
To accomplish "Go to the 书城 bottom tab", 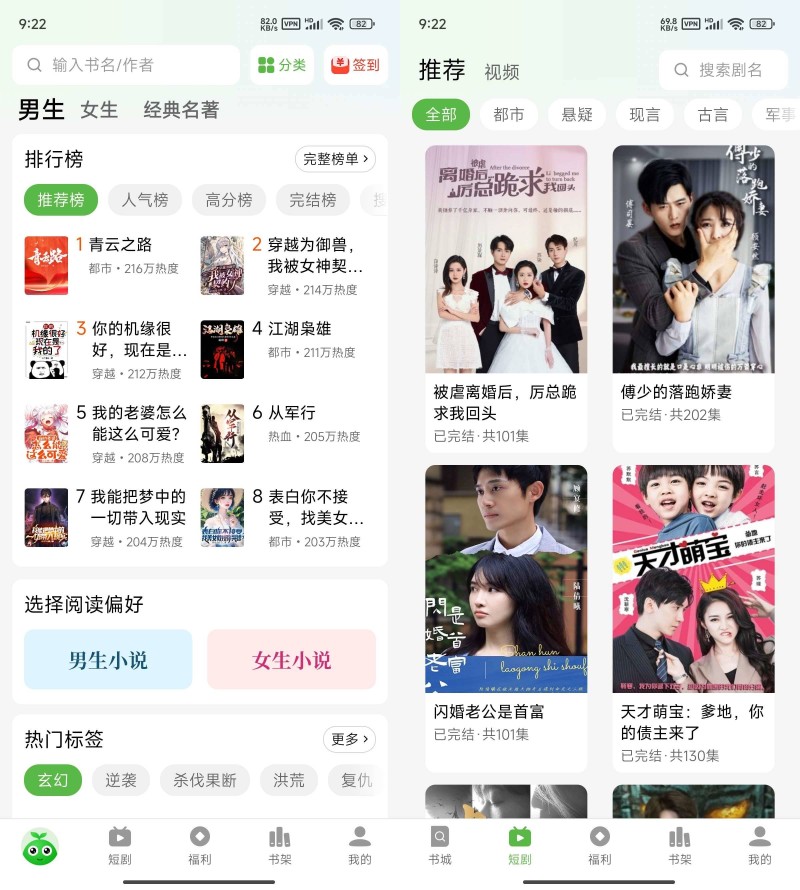I will click(440, 845).
